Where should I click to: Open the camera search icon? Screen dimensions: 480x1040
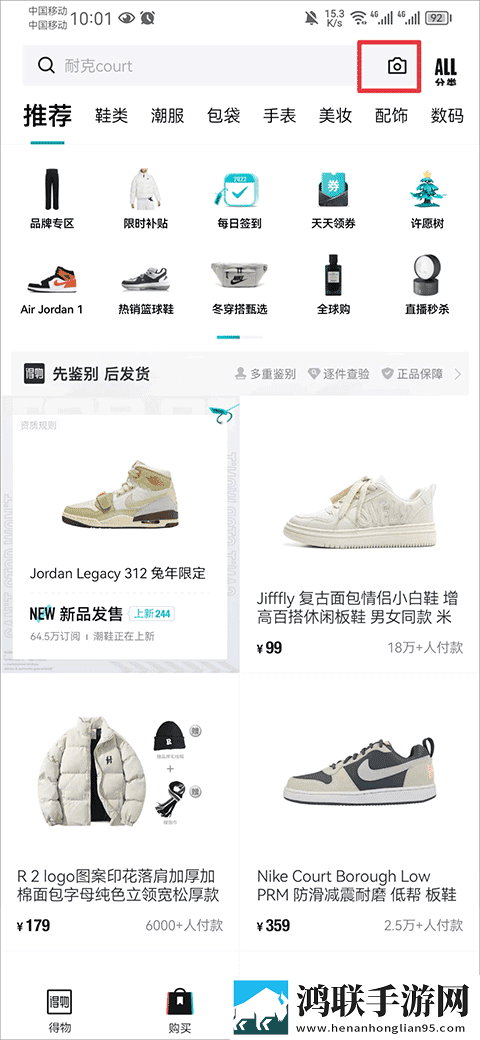pyautogui.click(x=396, y=66)
